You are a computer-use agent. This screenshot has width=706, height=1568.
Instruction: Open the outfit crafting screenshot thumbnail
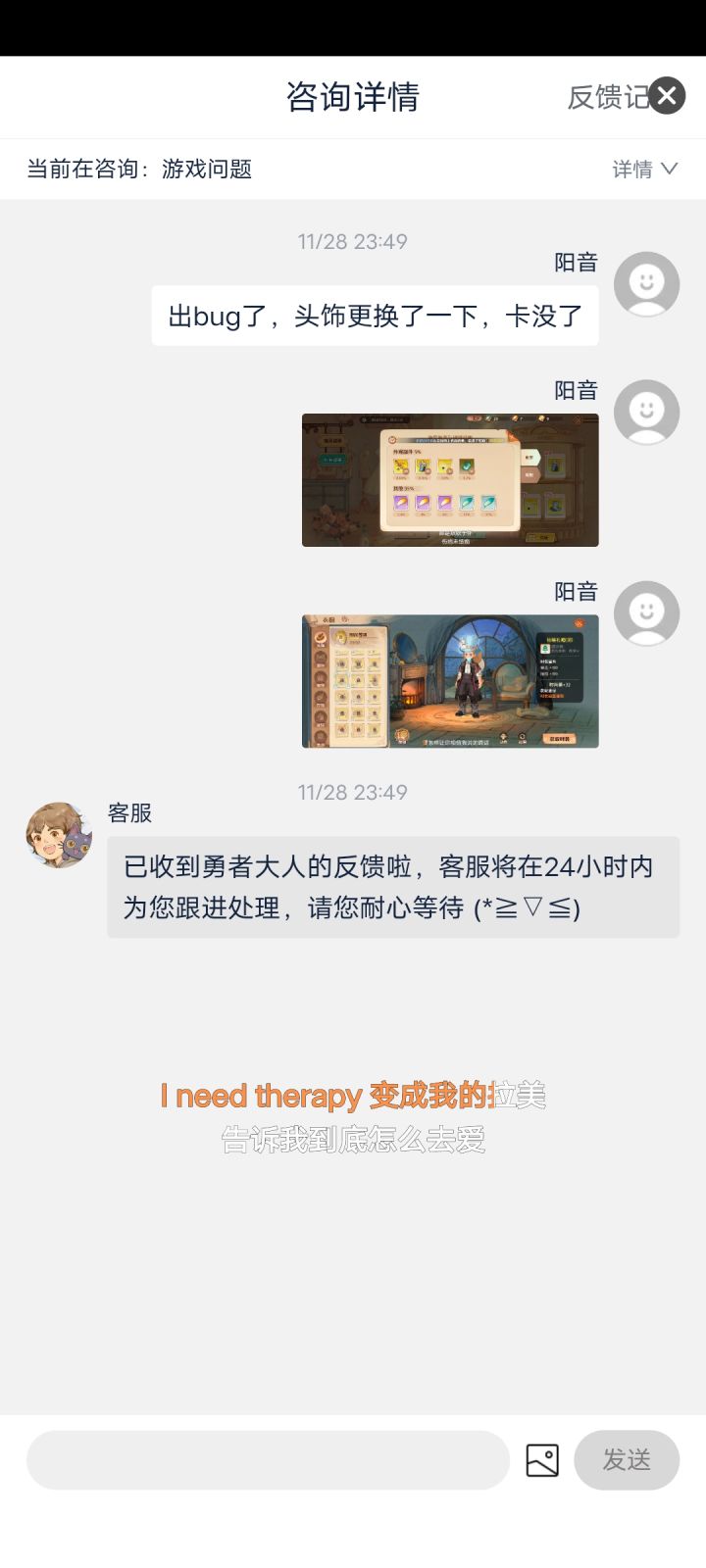[449, 480]
